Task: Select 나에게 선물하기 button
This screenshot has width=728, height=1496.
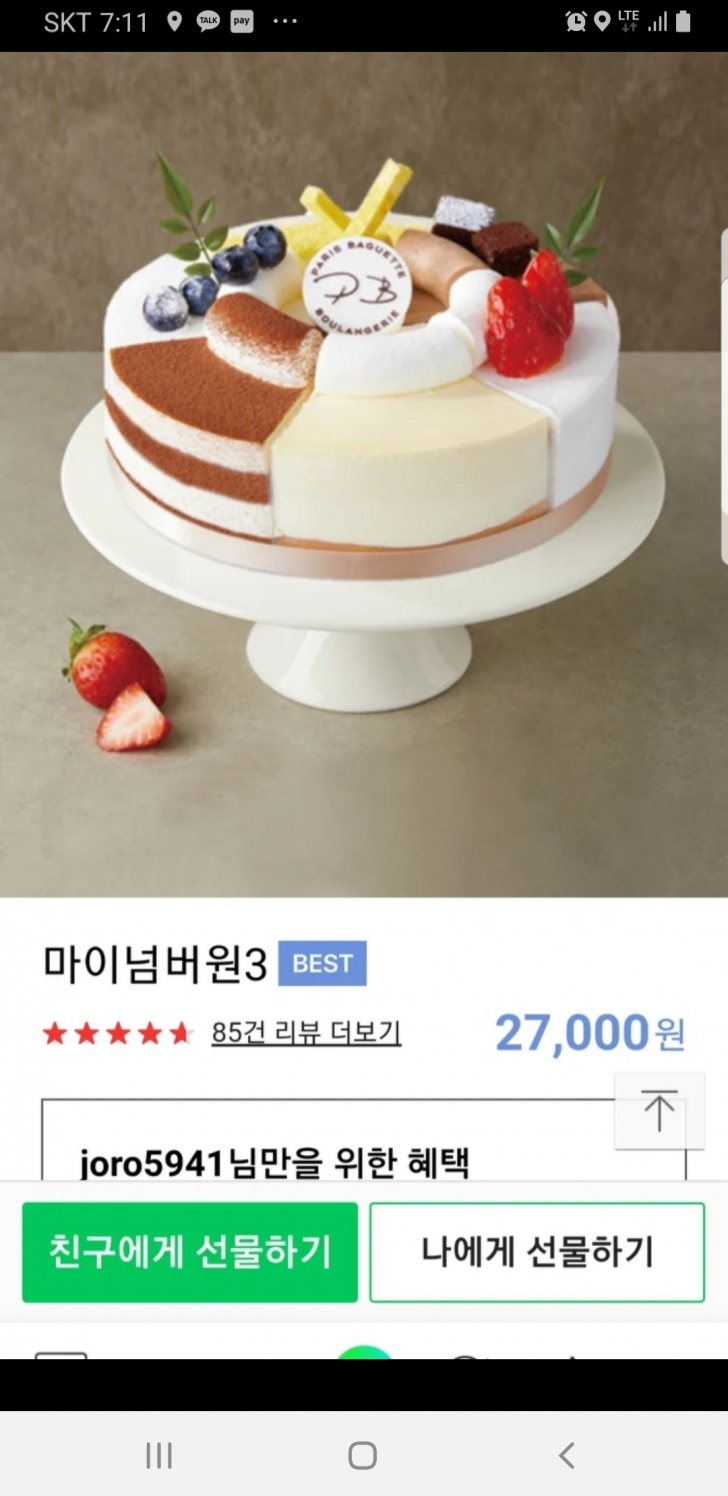Action: pos(537,1252)
